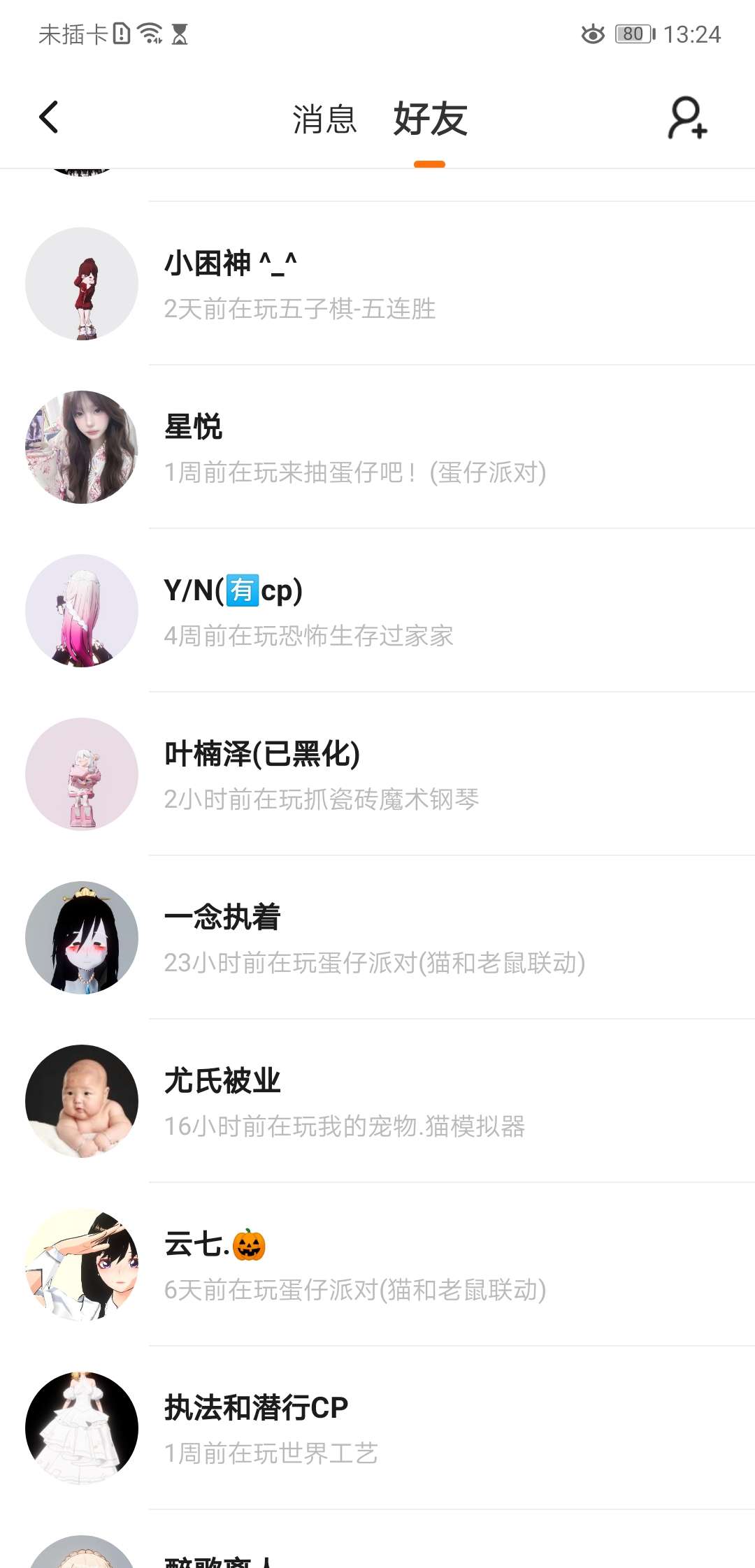Open friend 小困神 ^_^

pos(377,284)
